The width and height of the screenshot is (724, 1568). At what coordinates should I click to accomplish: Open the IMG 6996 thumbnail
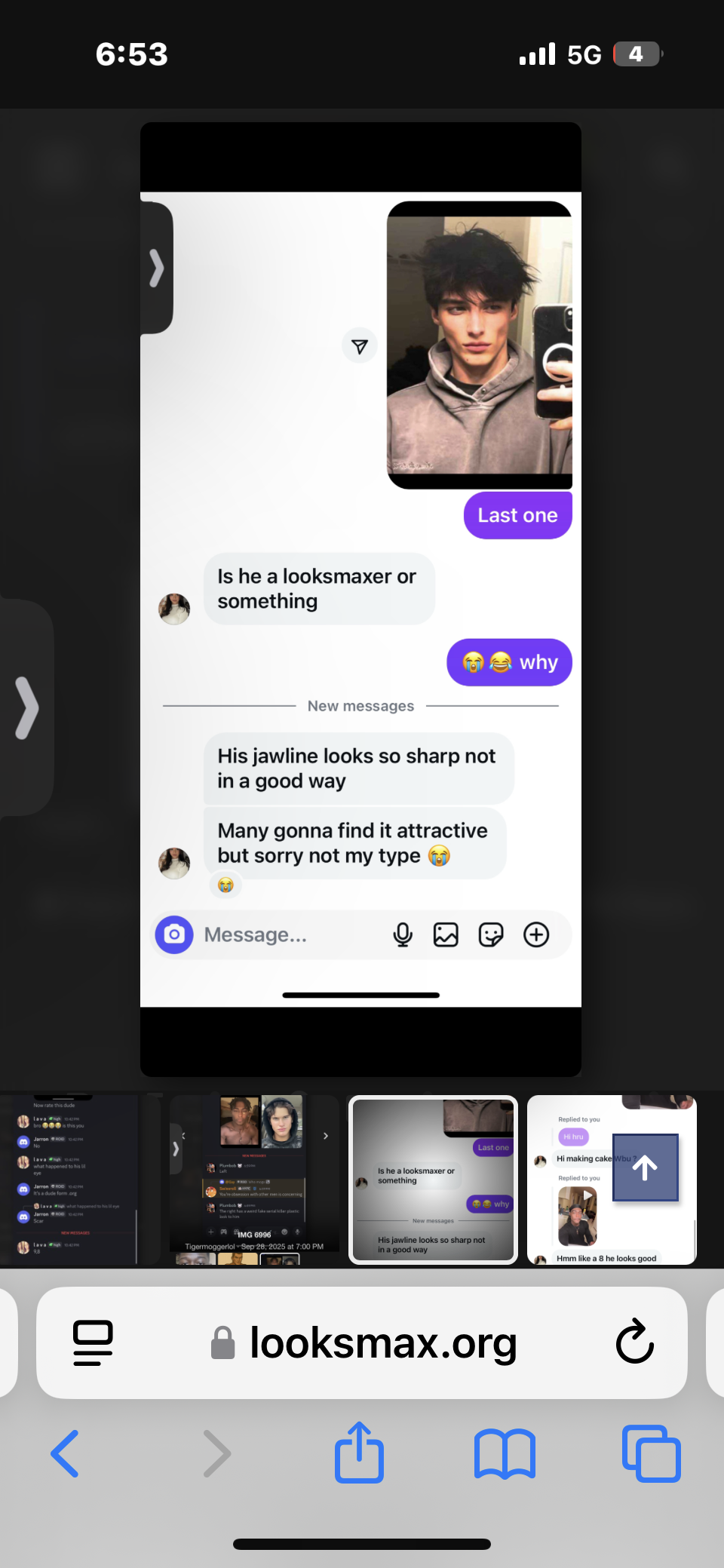254,1179
